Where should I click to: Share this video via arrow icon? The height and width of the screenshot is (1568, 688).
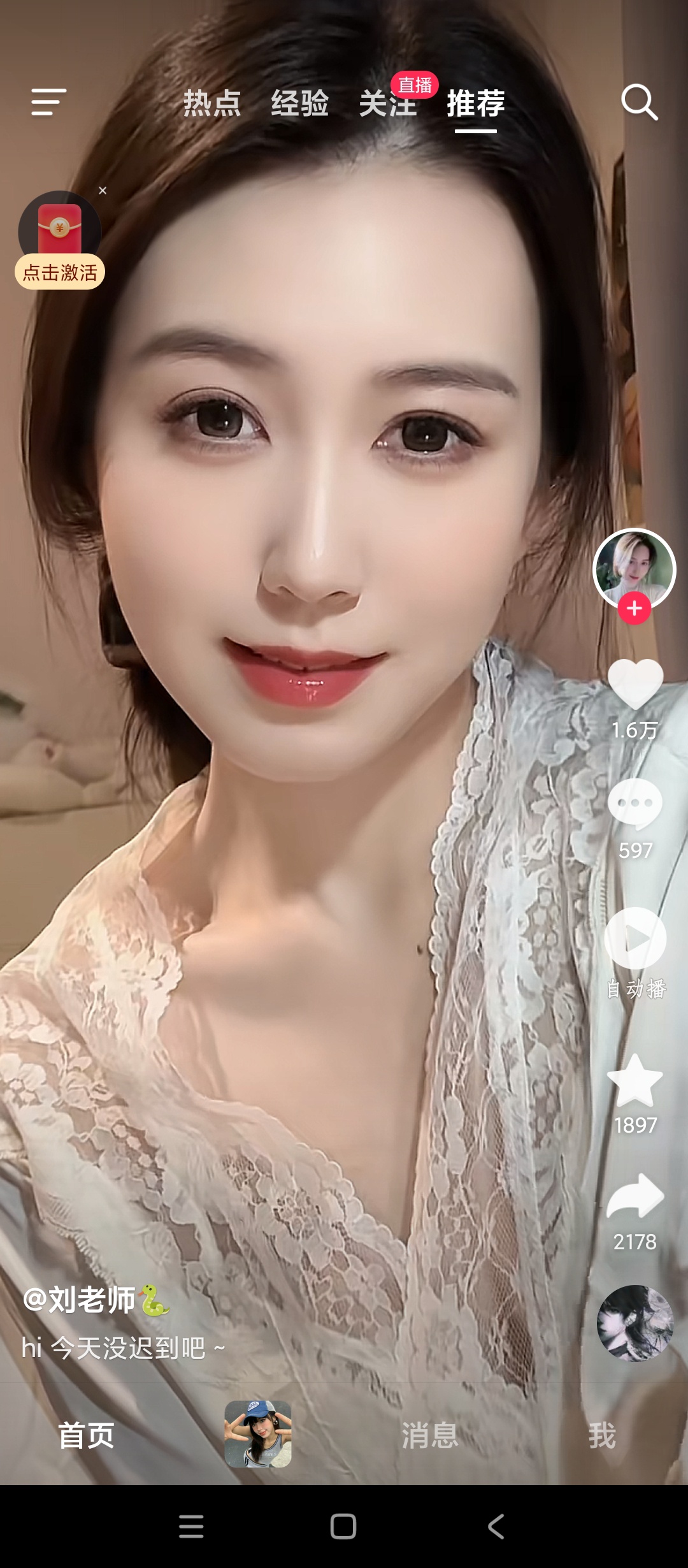(x=635, y=1197)
